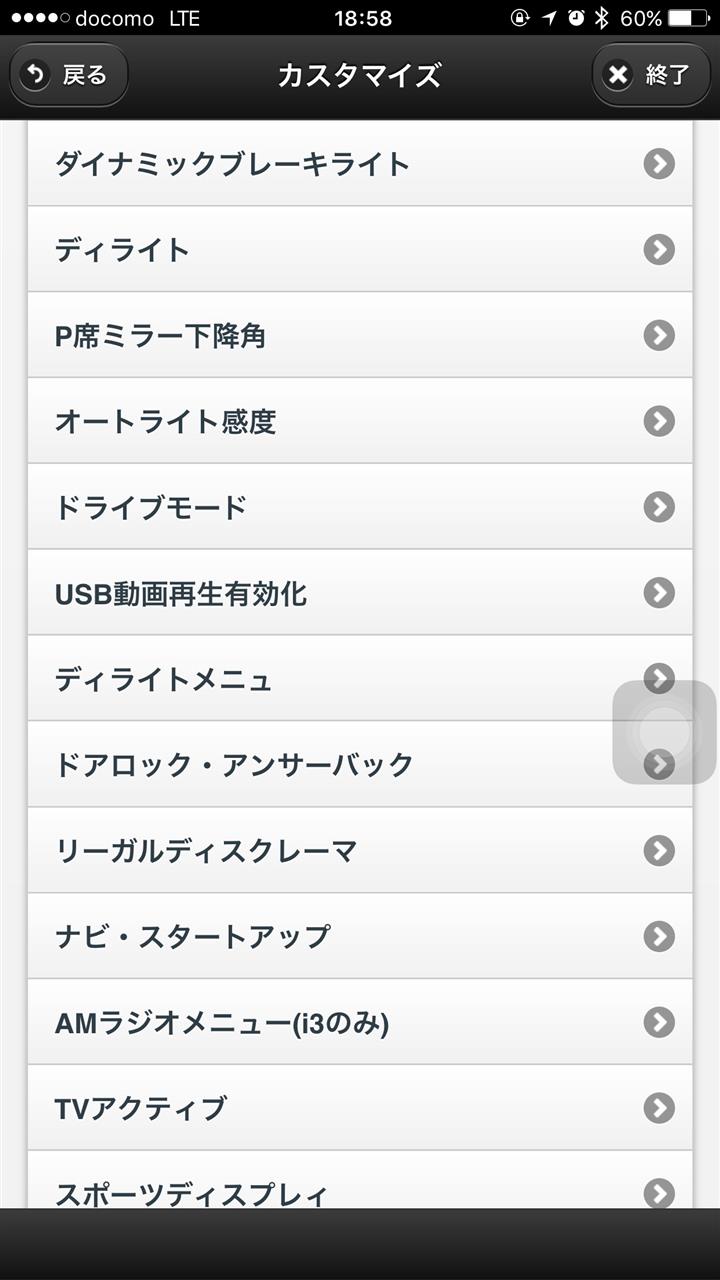Select TVアクティブ row

[360, 1109]
